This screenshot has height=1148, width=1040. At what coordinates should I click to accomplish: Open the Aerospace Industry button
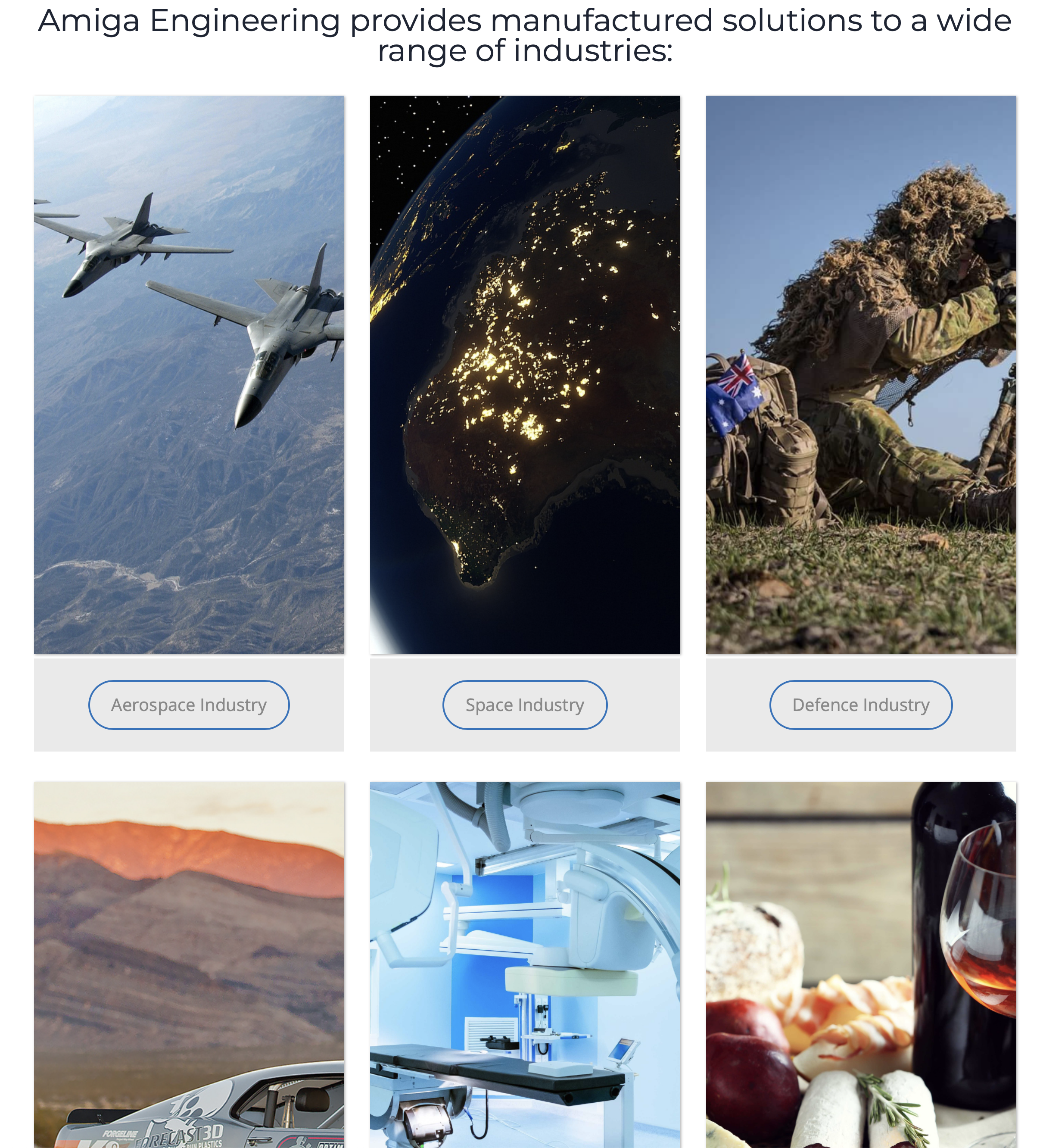(188, 705)
